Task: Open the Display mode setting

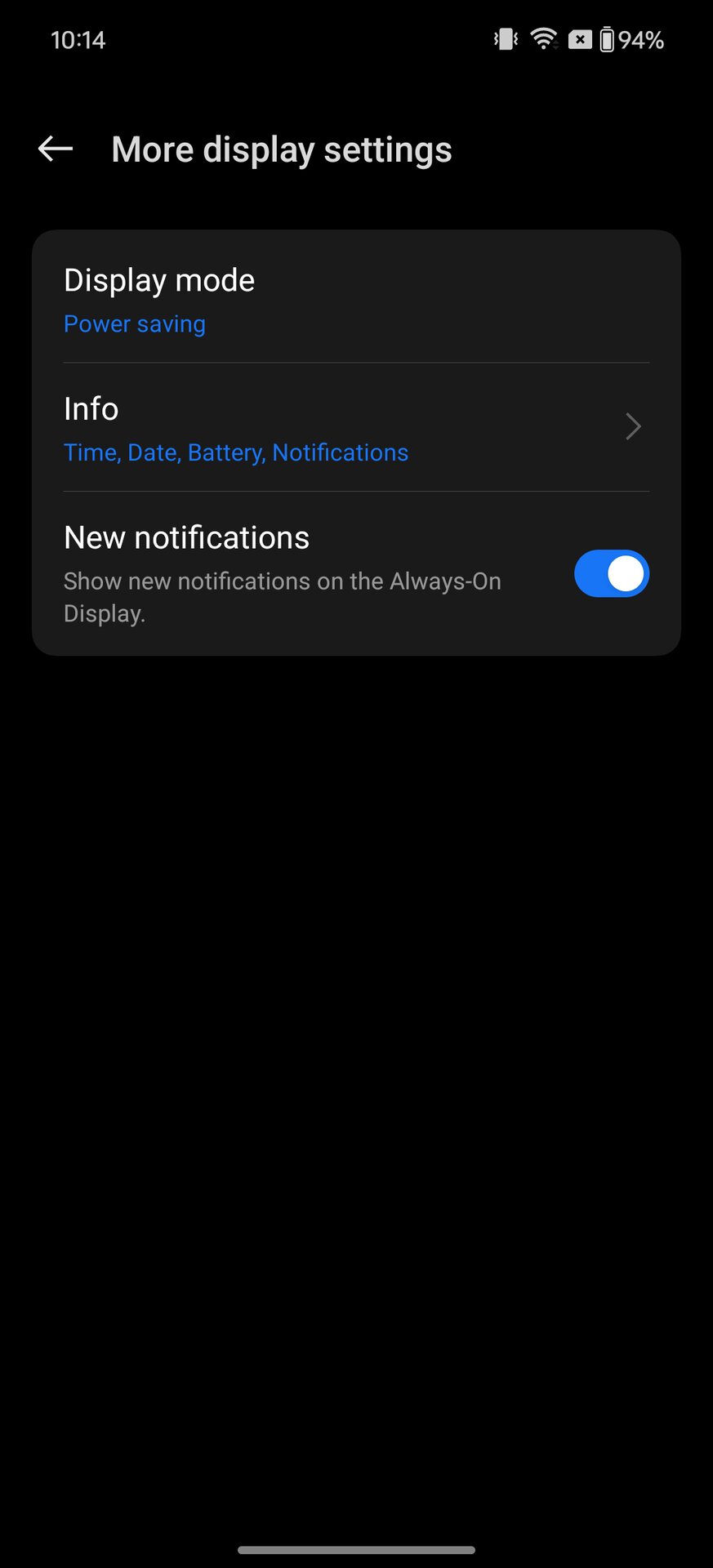Action: 356,300
